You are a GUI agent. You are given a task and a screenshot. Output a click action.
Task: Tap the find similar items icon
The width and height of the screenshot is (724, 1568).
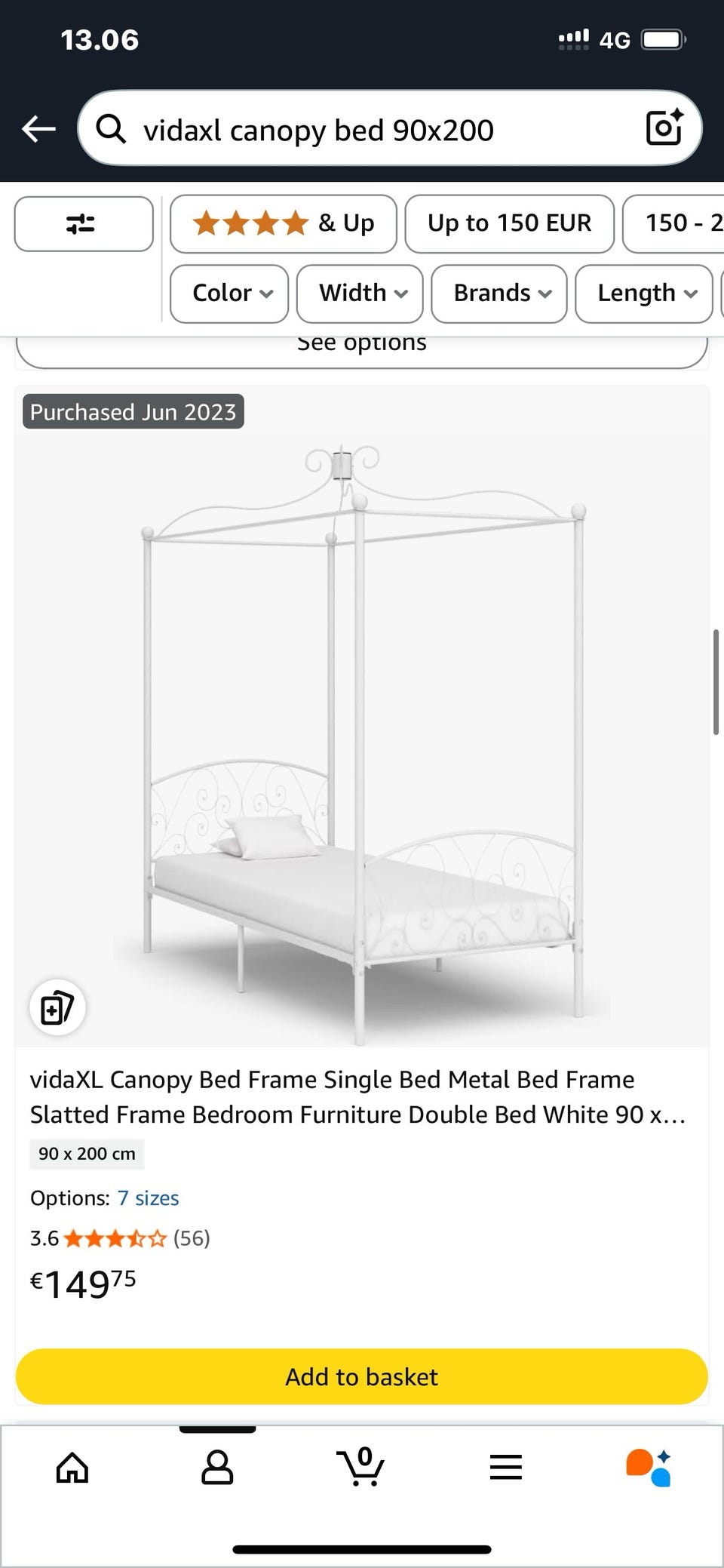(x=57, y=1007)
